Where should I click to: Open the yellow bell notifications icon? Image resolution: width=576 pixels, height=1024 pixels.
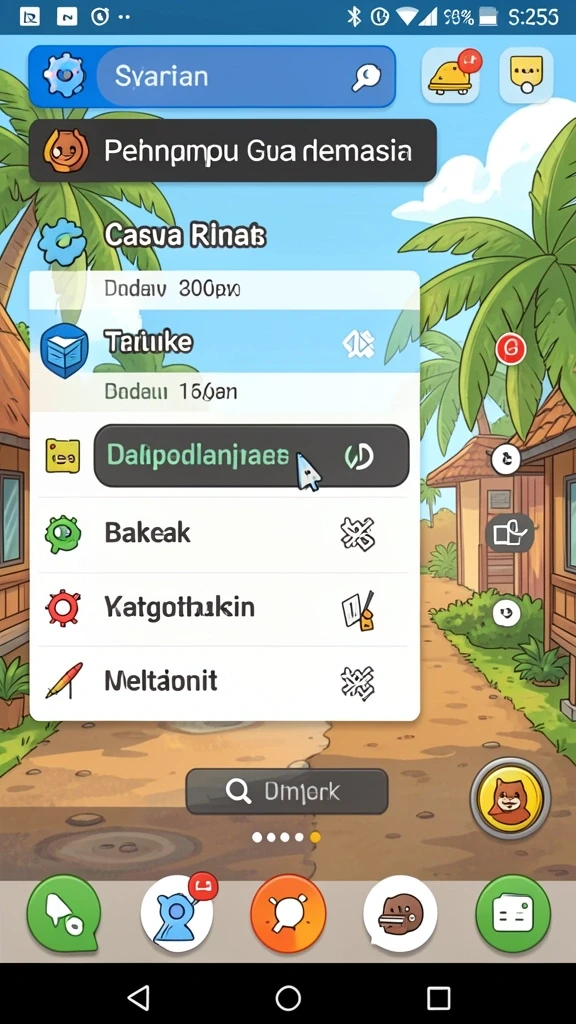(x=452, y=75)
